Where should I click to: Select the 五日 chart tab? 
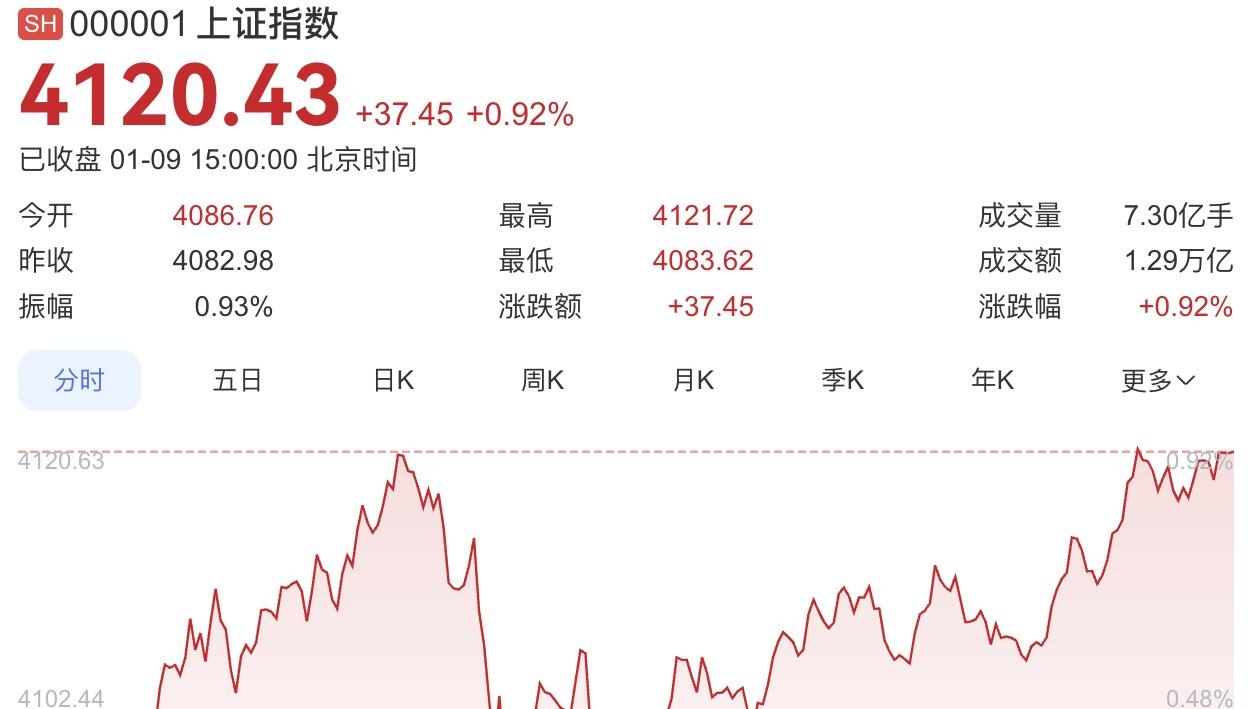[237, 380]
